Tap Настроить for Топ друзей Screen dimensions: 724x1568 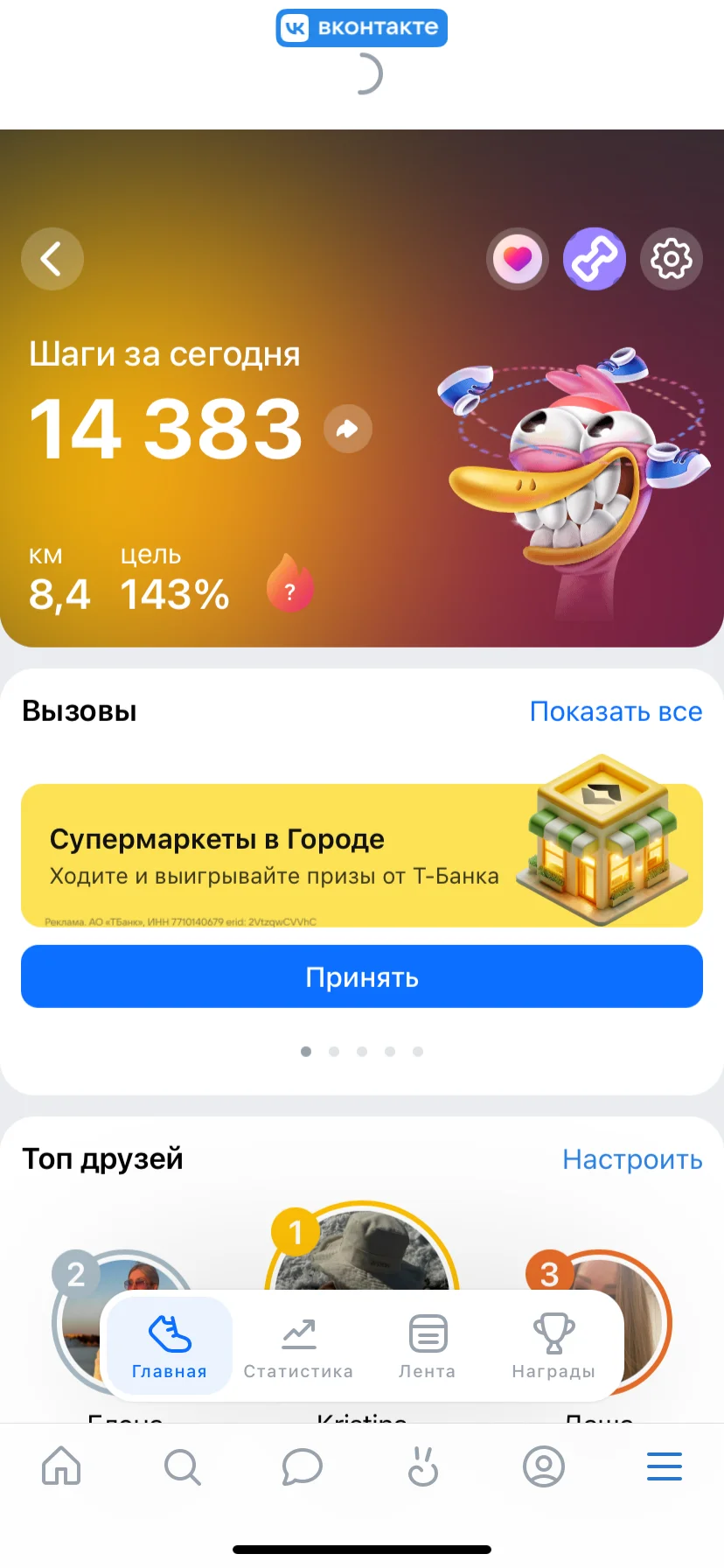[632, 1160]
